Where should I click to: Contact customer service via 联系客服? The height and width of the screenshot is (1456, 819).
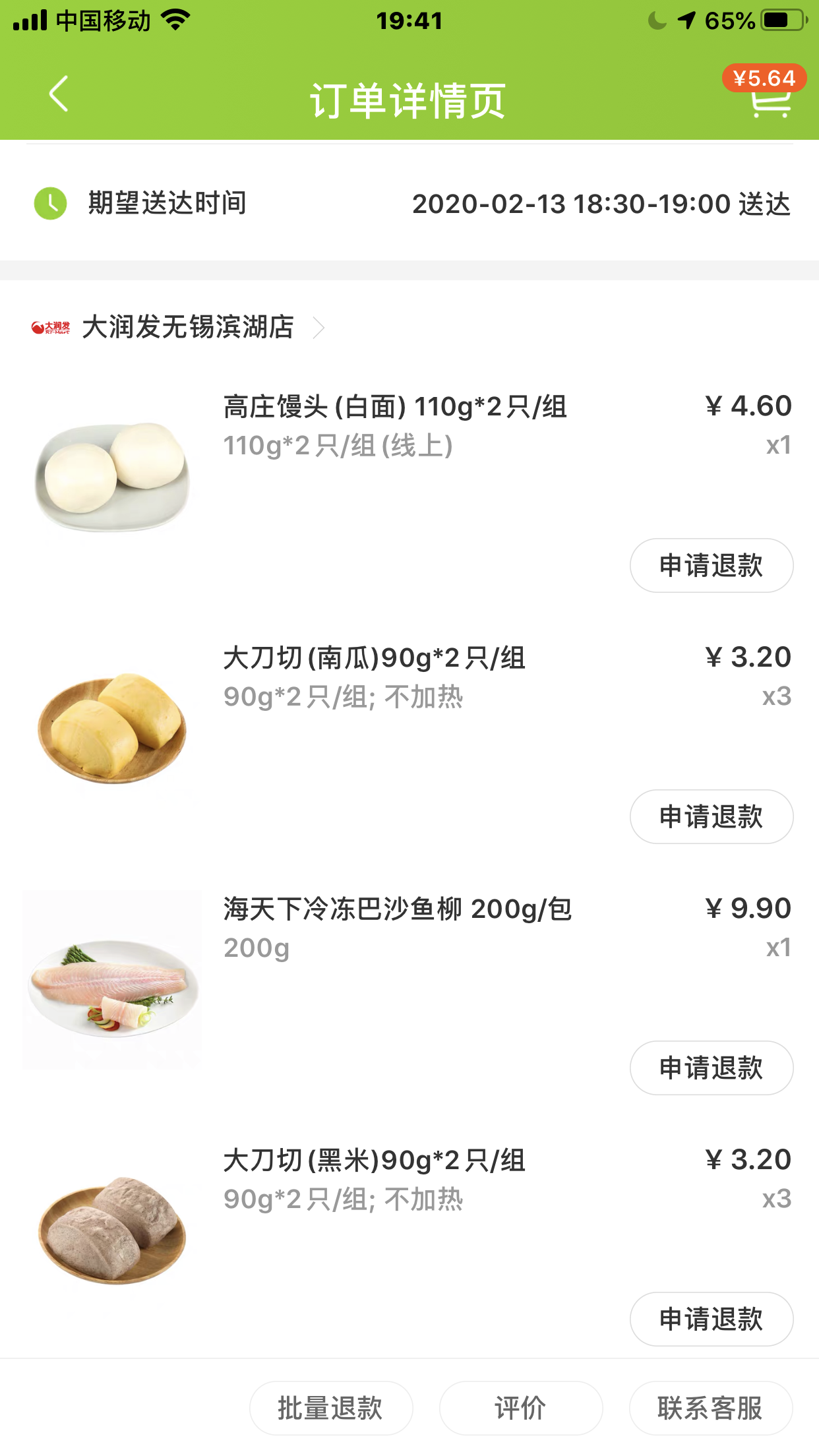tap(710, 1408)
